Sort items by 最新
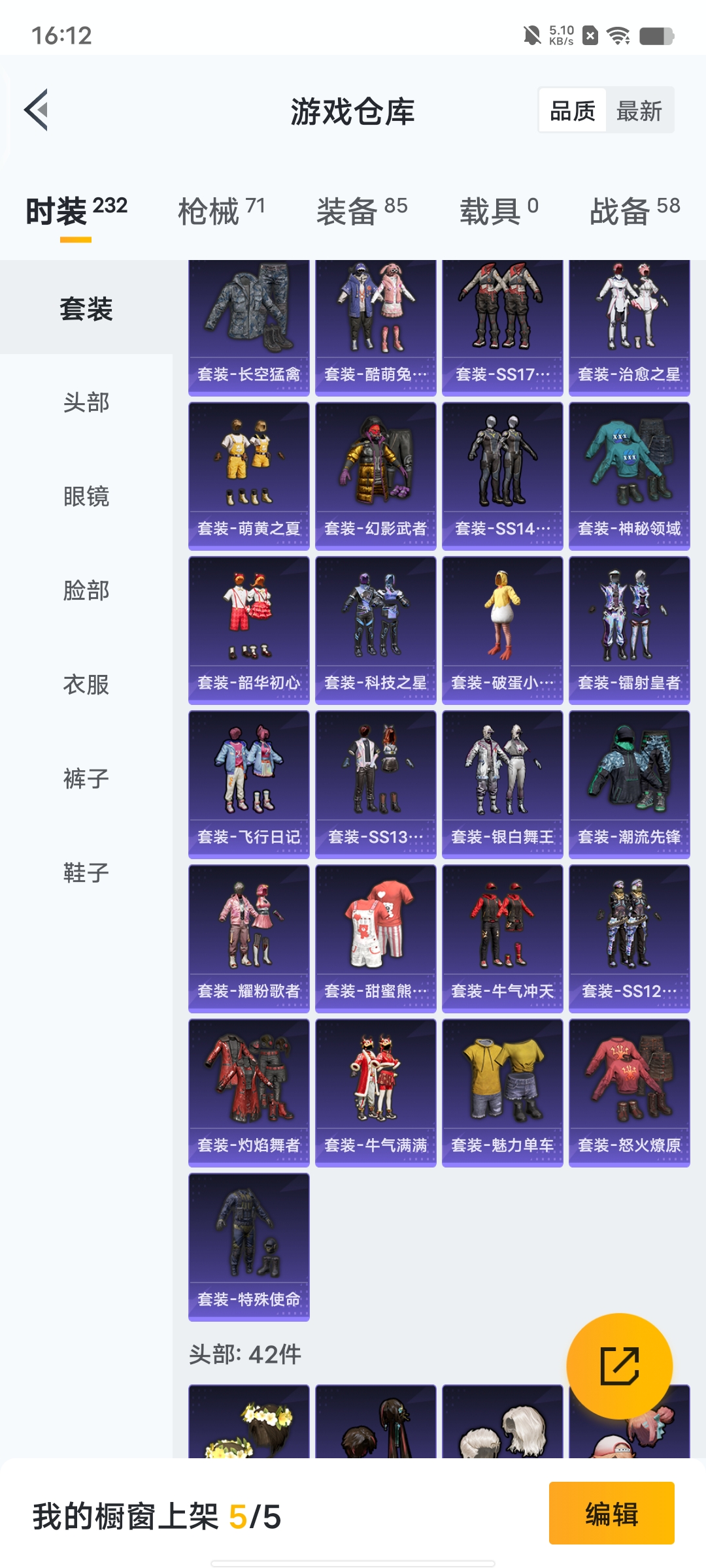Image resolution: width=706 pixels, height=1568 pixels. pos(639,110)
